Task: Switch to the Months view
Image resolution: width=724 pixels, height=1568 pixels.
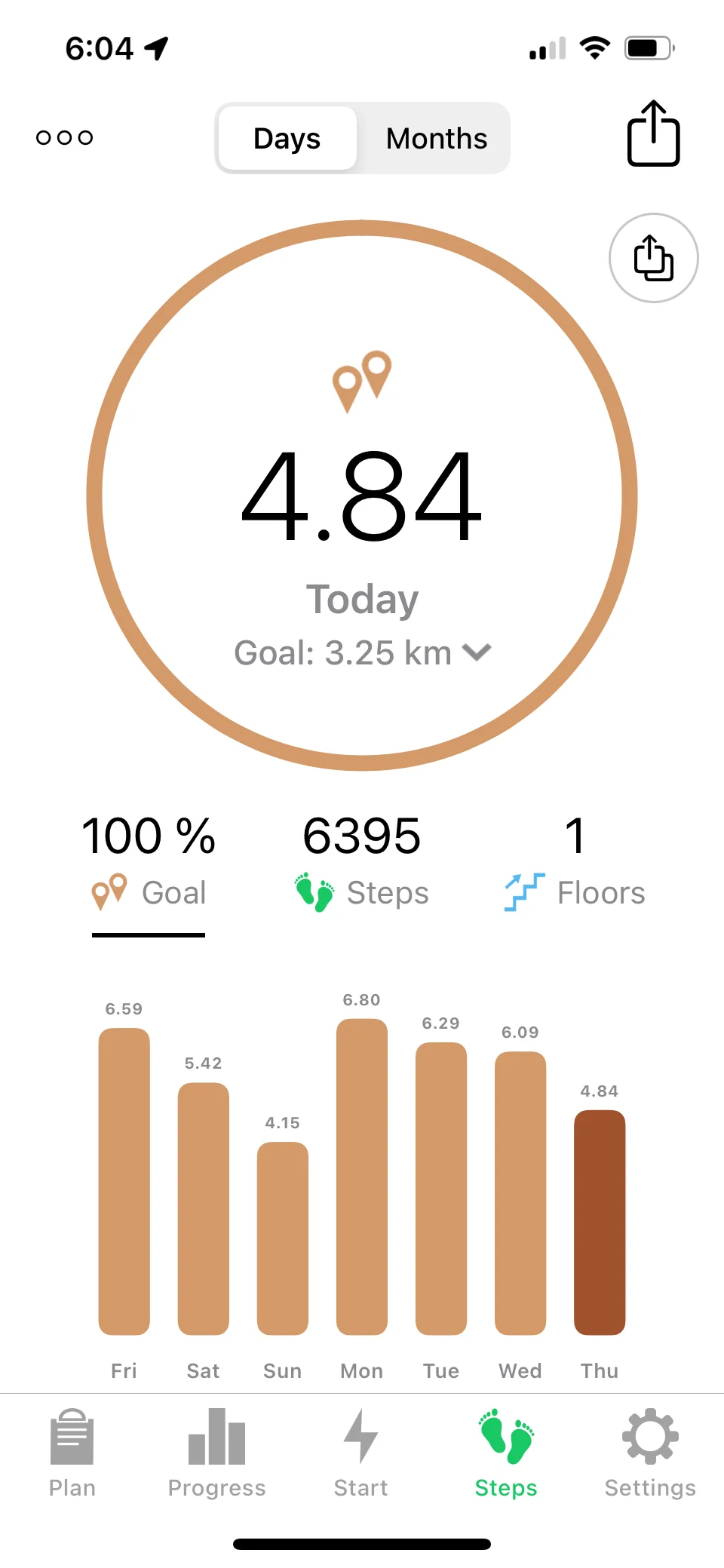Action: click(436, 139)
